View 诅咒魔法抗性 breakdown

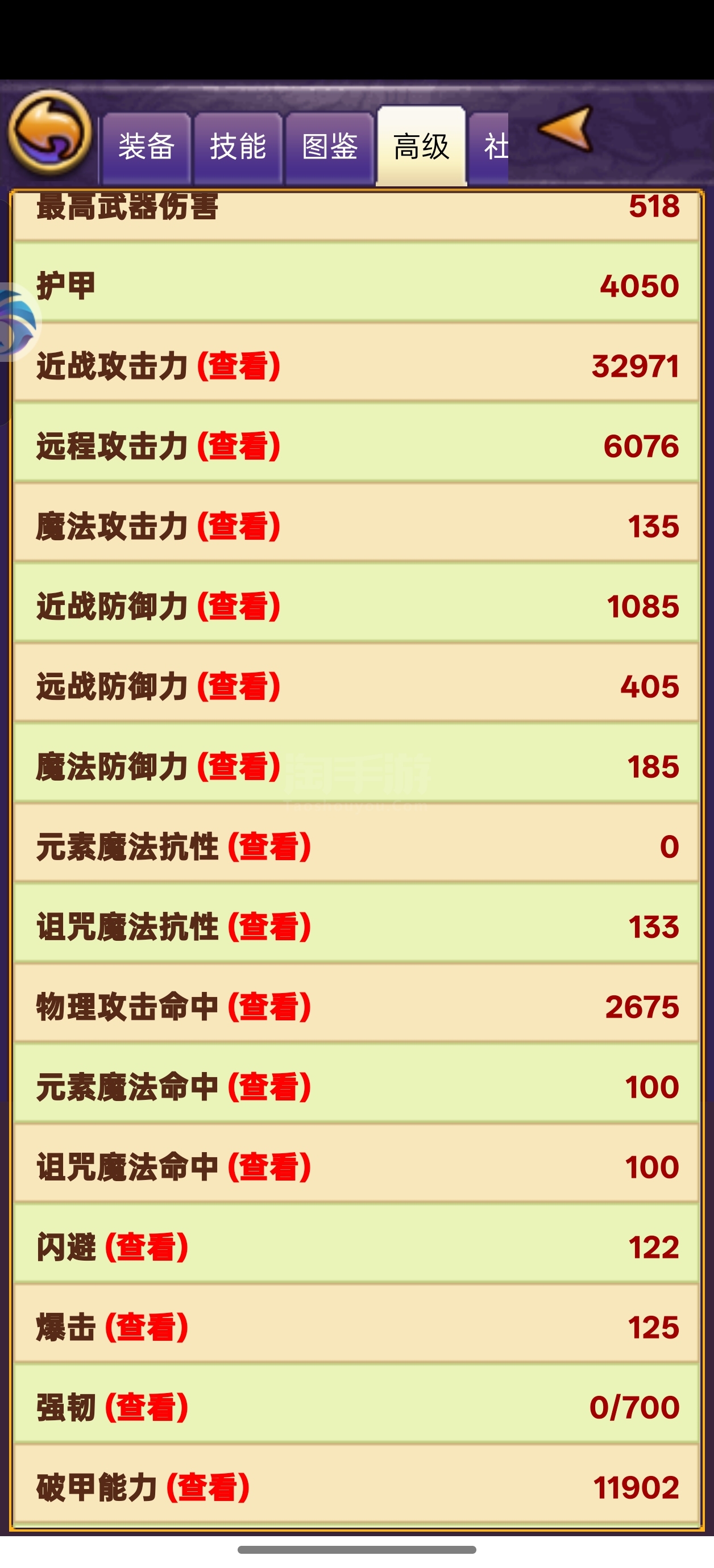(x=269, y=927)
